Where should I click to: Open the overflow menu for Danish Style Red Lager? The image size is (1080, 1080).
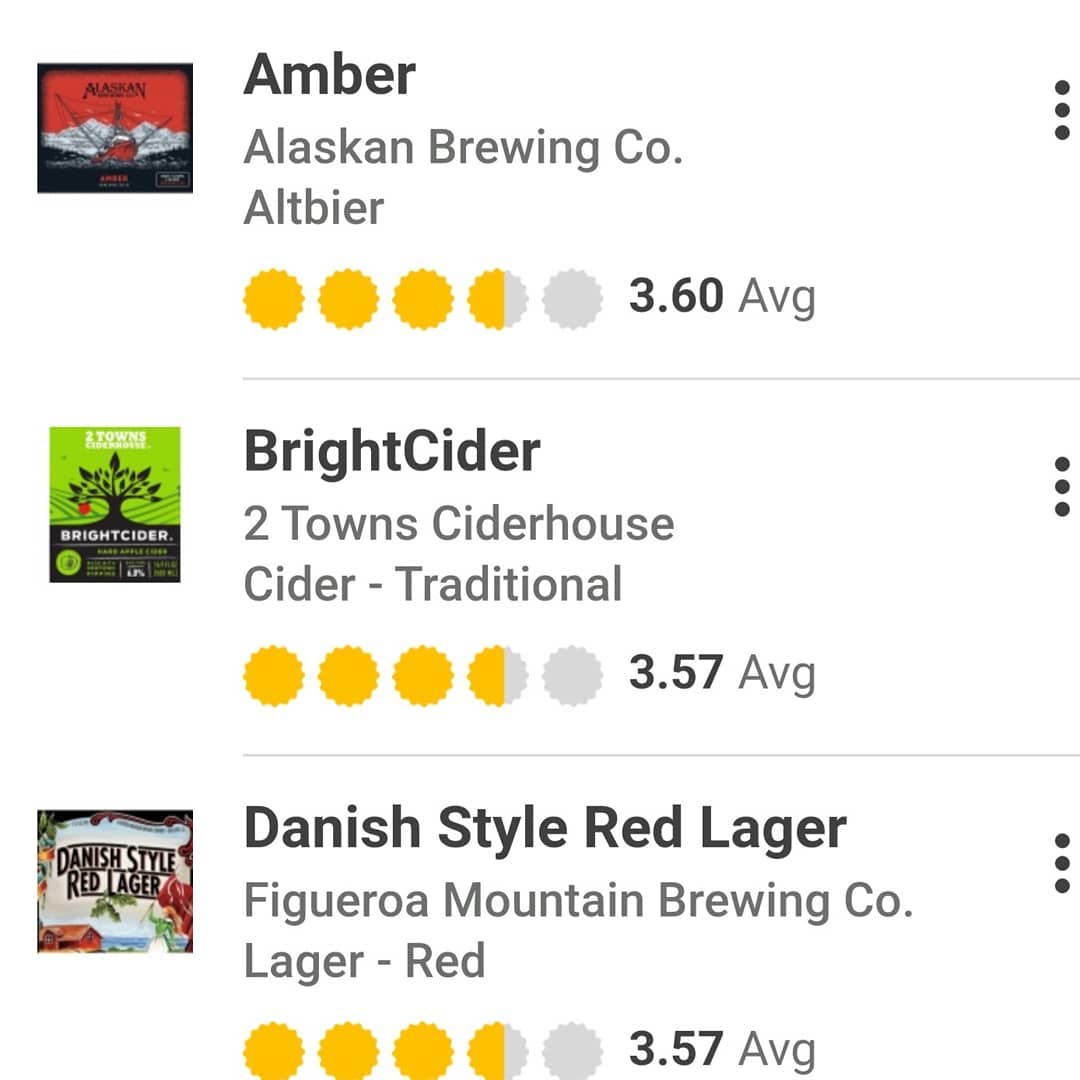click(1061, 863)
